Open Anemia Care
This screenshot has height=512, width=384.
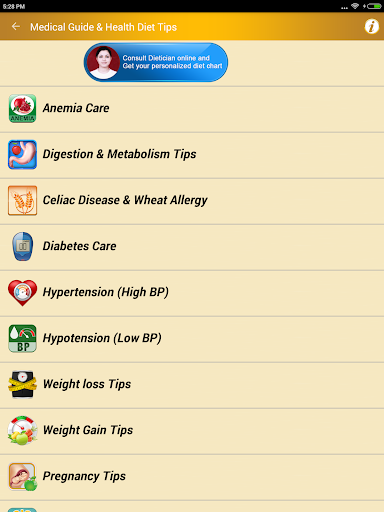pyautogui.click(x=192, y=109)
